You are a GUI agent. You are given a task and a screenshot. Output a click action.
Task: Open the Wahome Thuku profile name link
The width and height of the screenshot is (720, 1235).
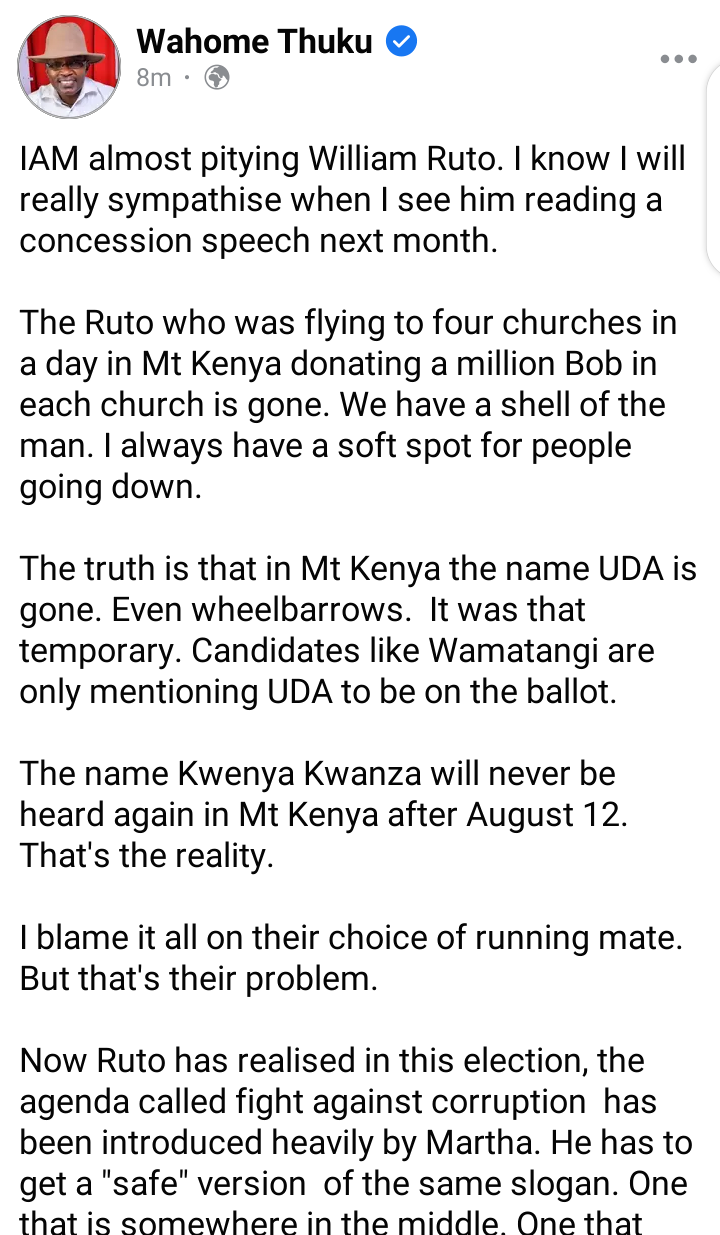click(x=255, y=42)
